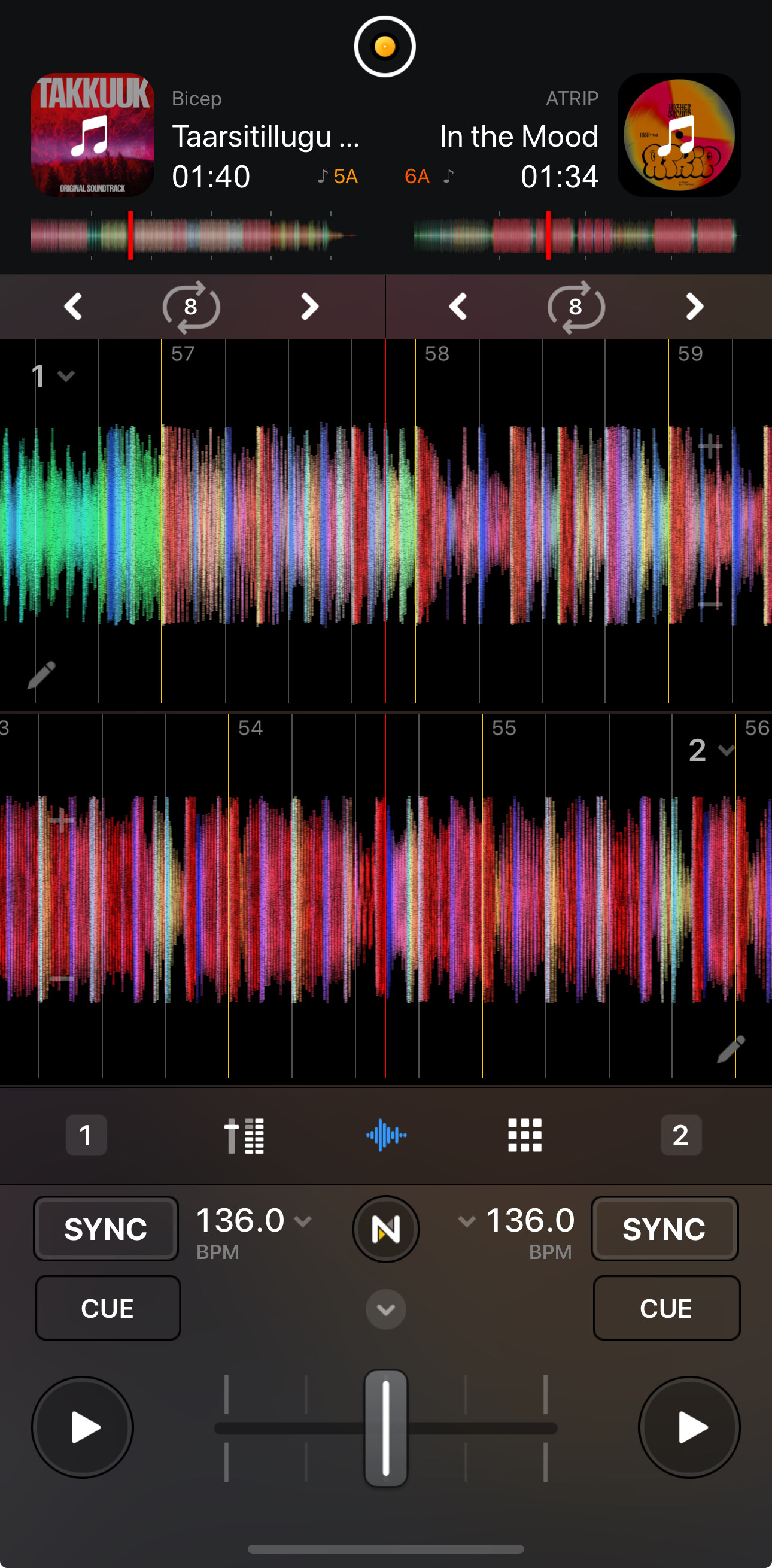Sync deck 1 tempo
Viewport: 772px width, 1568px height.
pos(106,1229)
